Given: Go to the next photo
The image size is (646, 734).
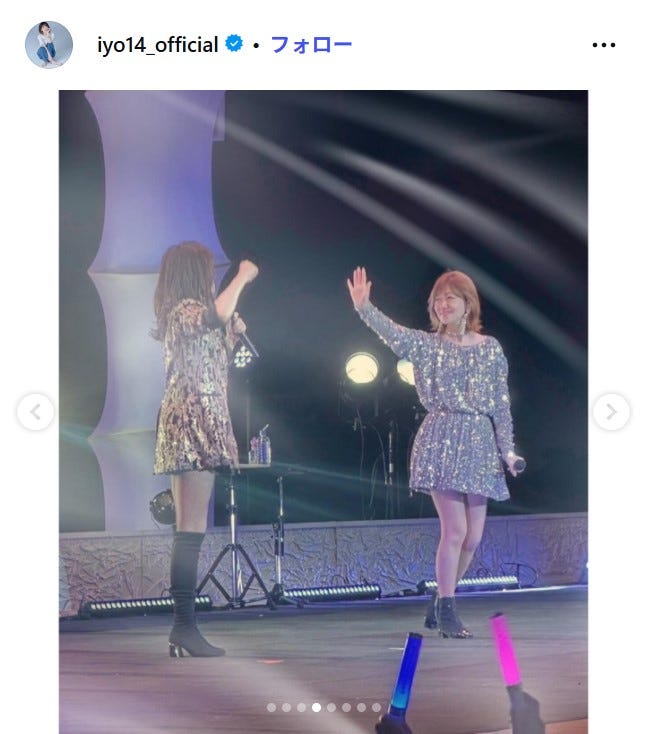Looking at the screenshot, I should click(x=611, y=412).
